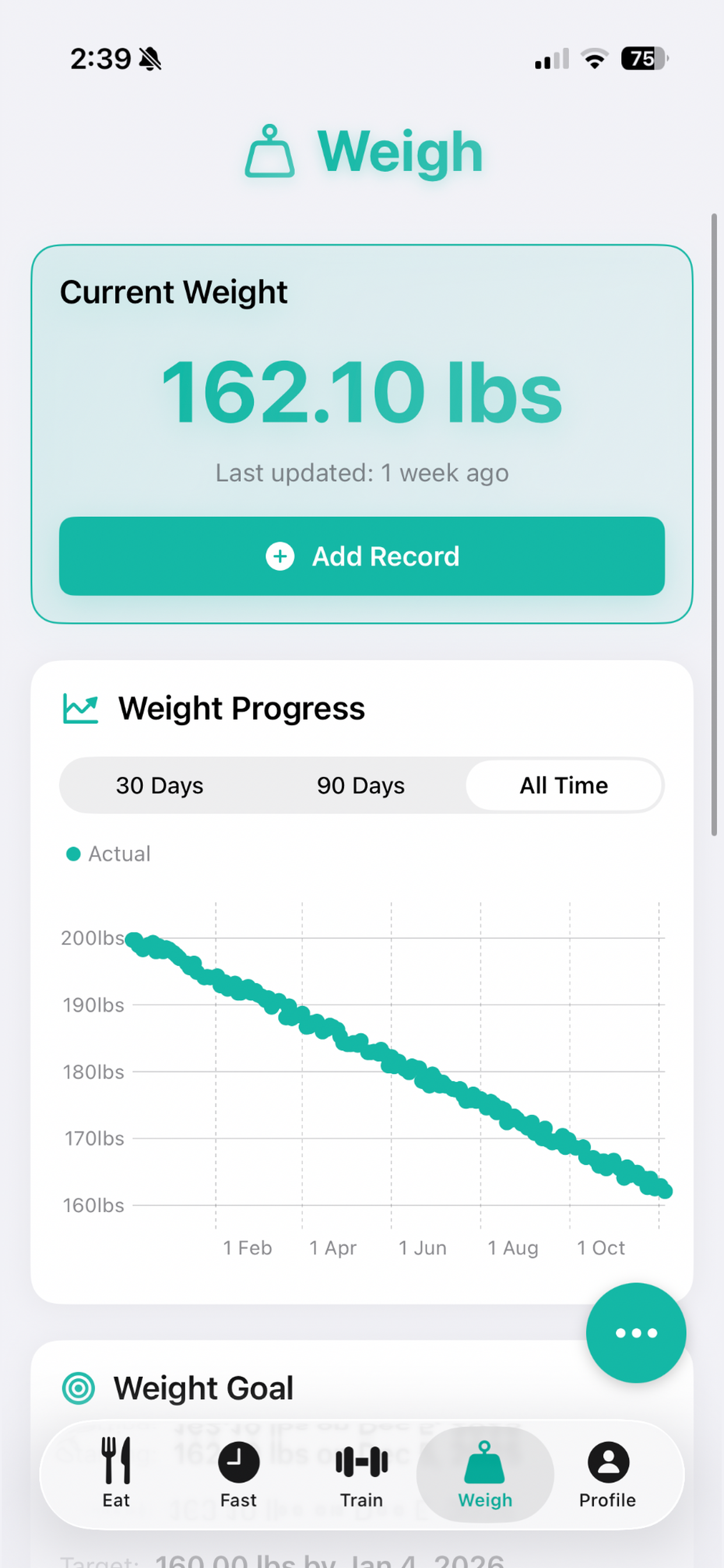Select the Eat fork-and-knife icon
This screenshot has width=724, height=1568.
click(115, 1461)
